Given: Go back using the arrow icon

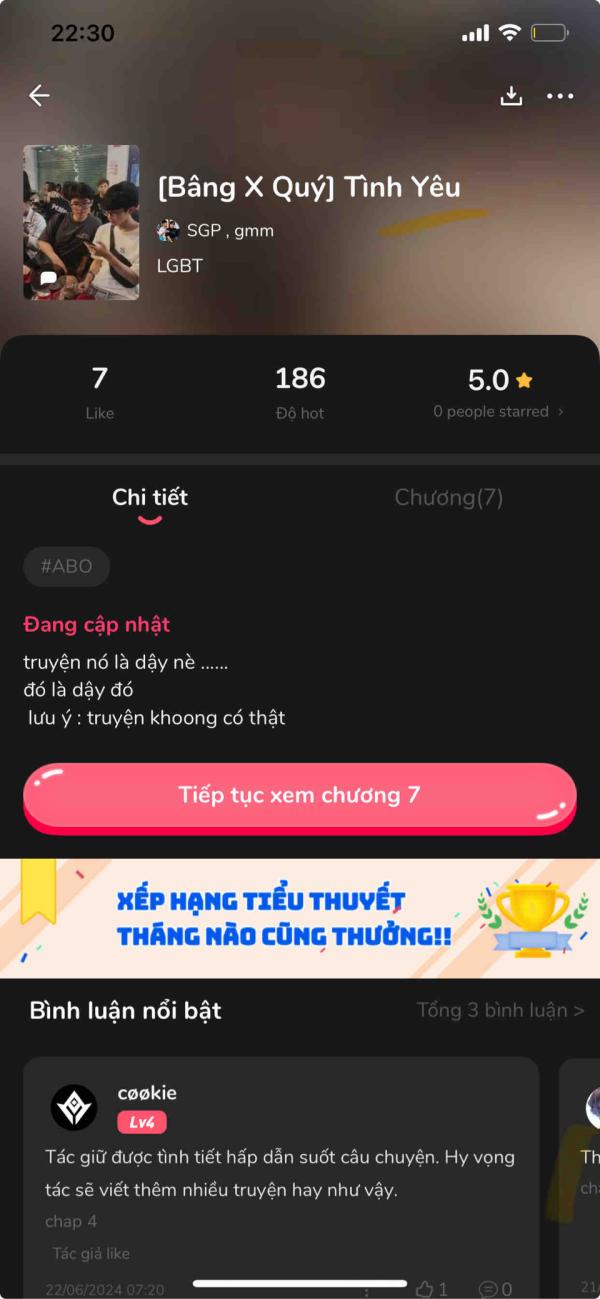Looking at the screenshot, I should [x=39, y=96].
